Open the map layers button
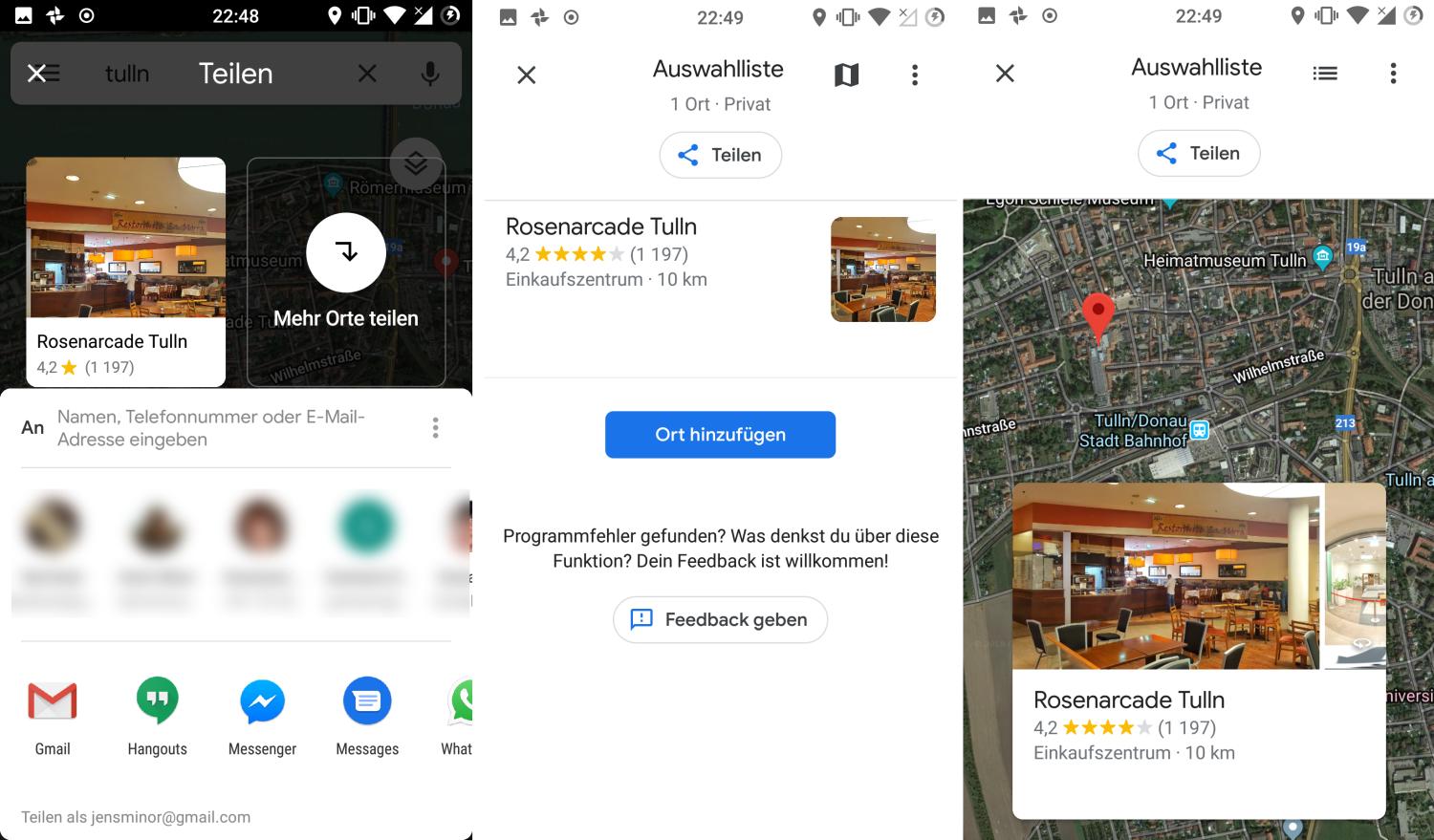This screenshot has width=1434, height=840. point(416,164)
